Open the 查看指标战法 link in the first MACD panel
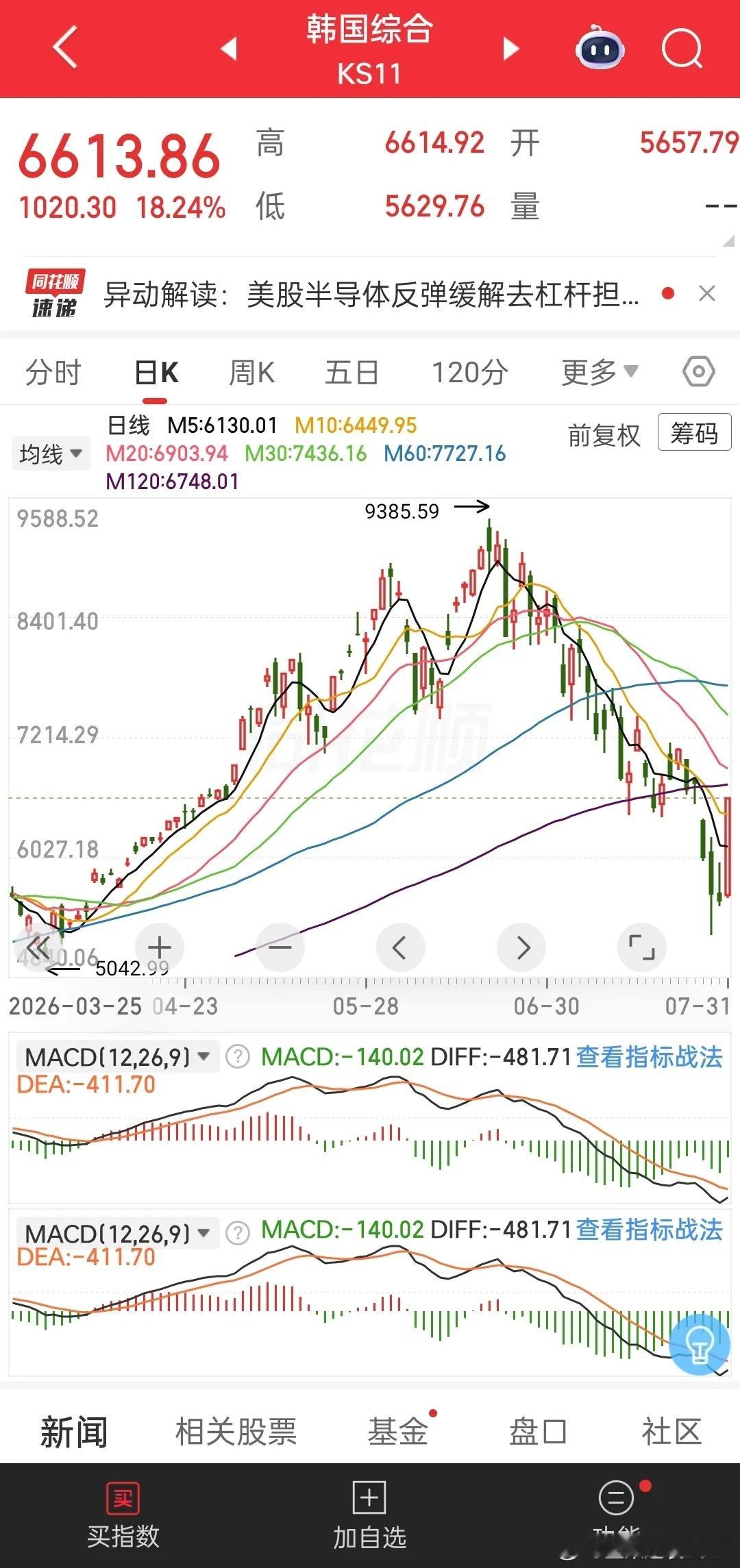 click(649, 1057)
